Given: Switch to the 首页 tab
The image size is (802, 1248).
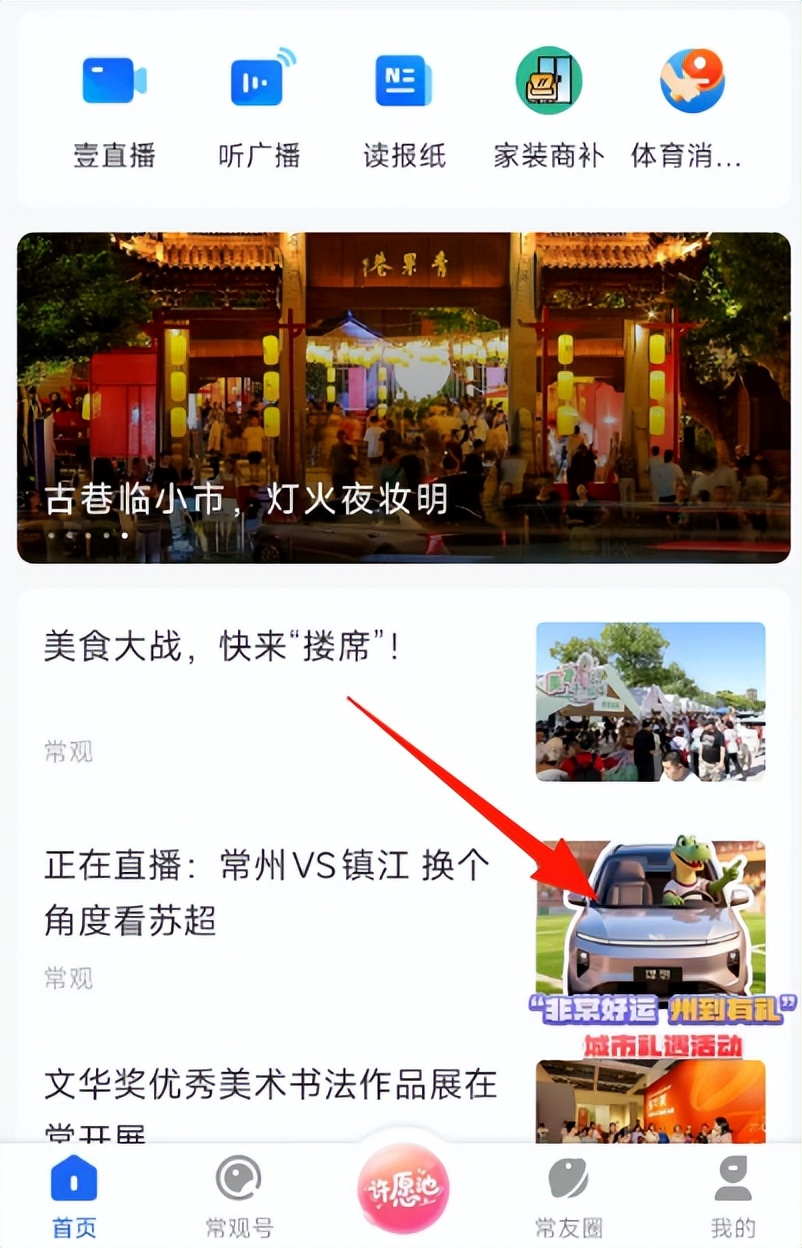Looking at the screenshot, I should [x=74, y=1194].
